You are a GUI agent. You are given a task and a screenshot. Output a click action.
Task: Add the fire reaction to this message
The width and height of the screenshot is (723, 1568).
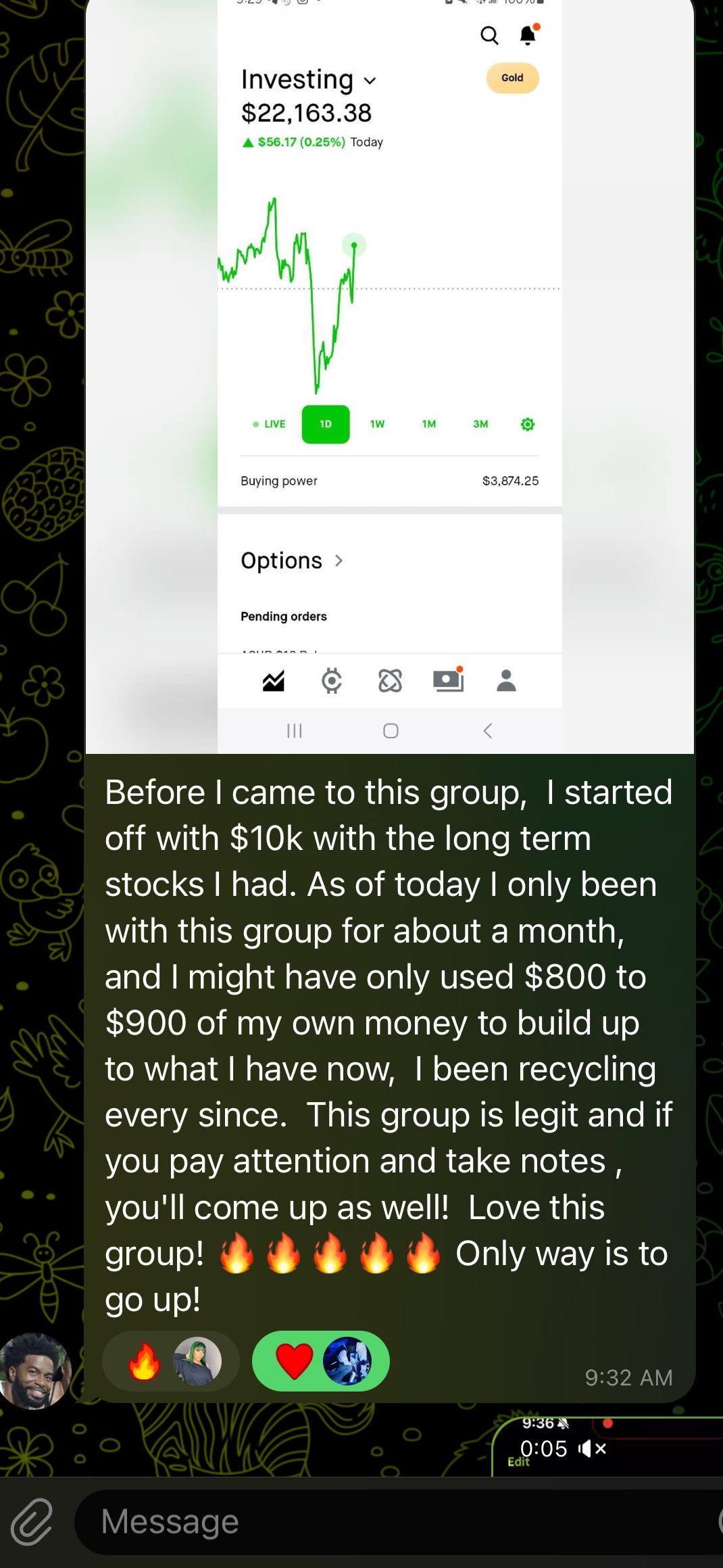[170, 1361]
